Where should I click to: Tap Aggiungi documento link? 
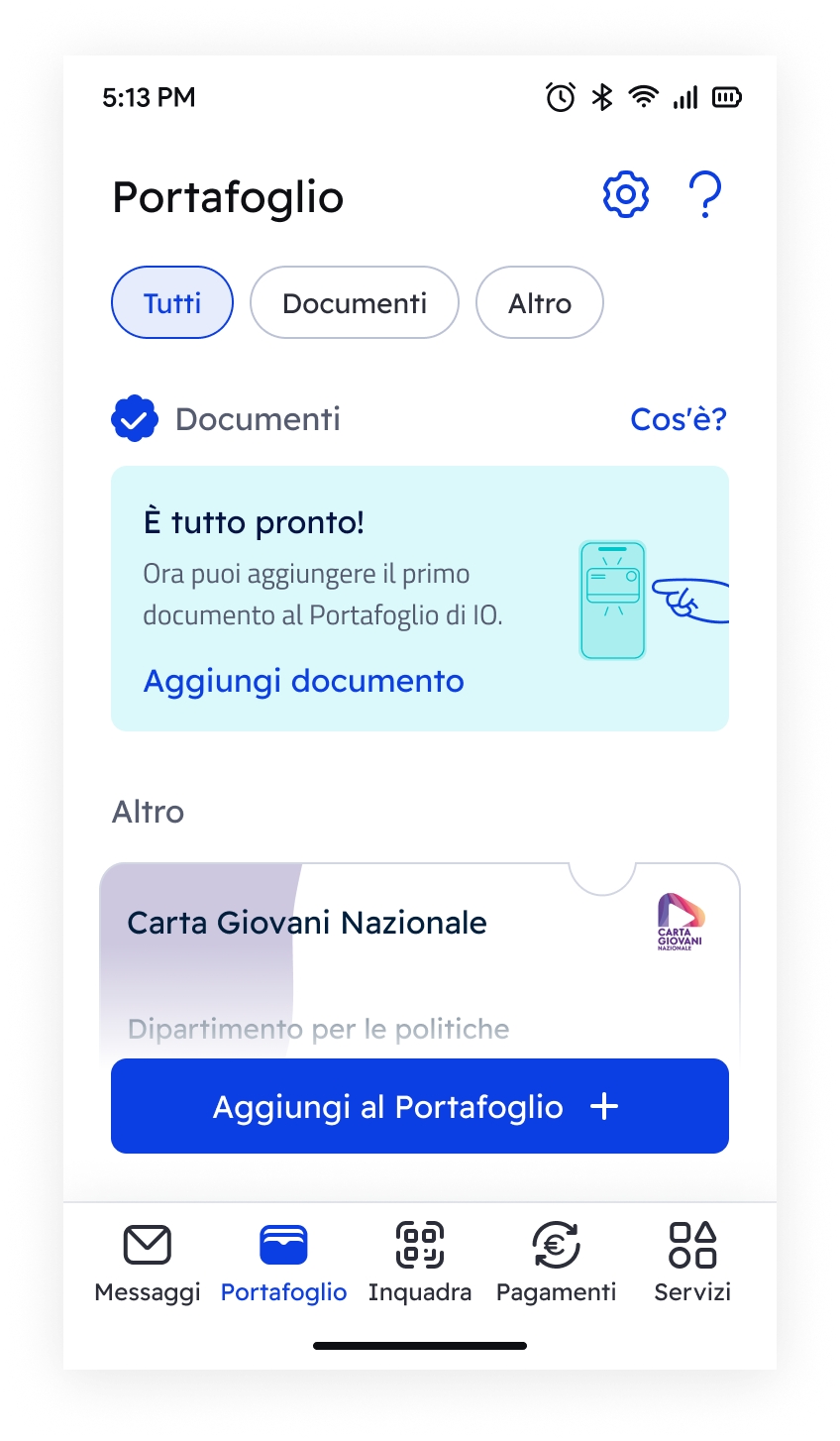(x=304, y=681)
